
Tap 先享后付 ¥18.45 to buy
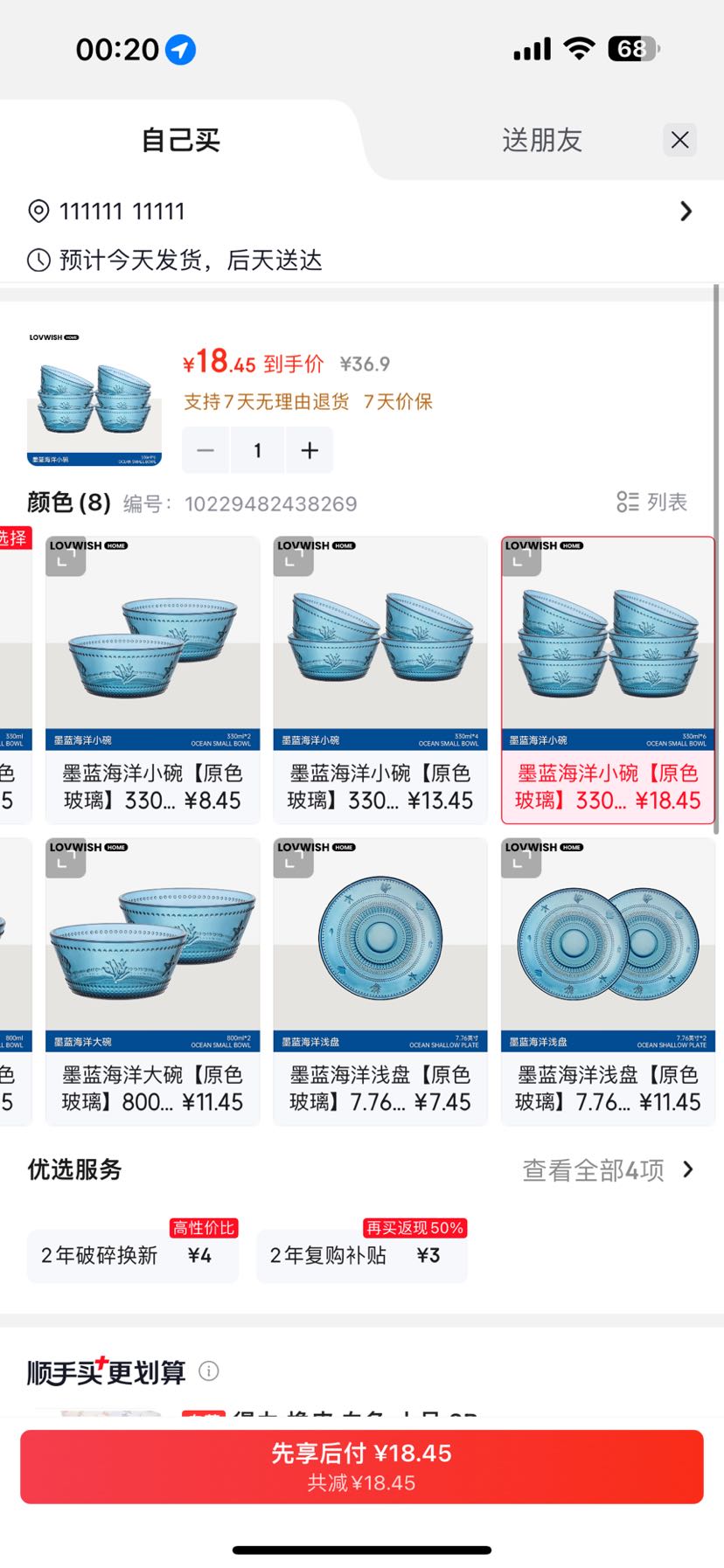click(x=362, y=1467)
